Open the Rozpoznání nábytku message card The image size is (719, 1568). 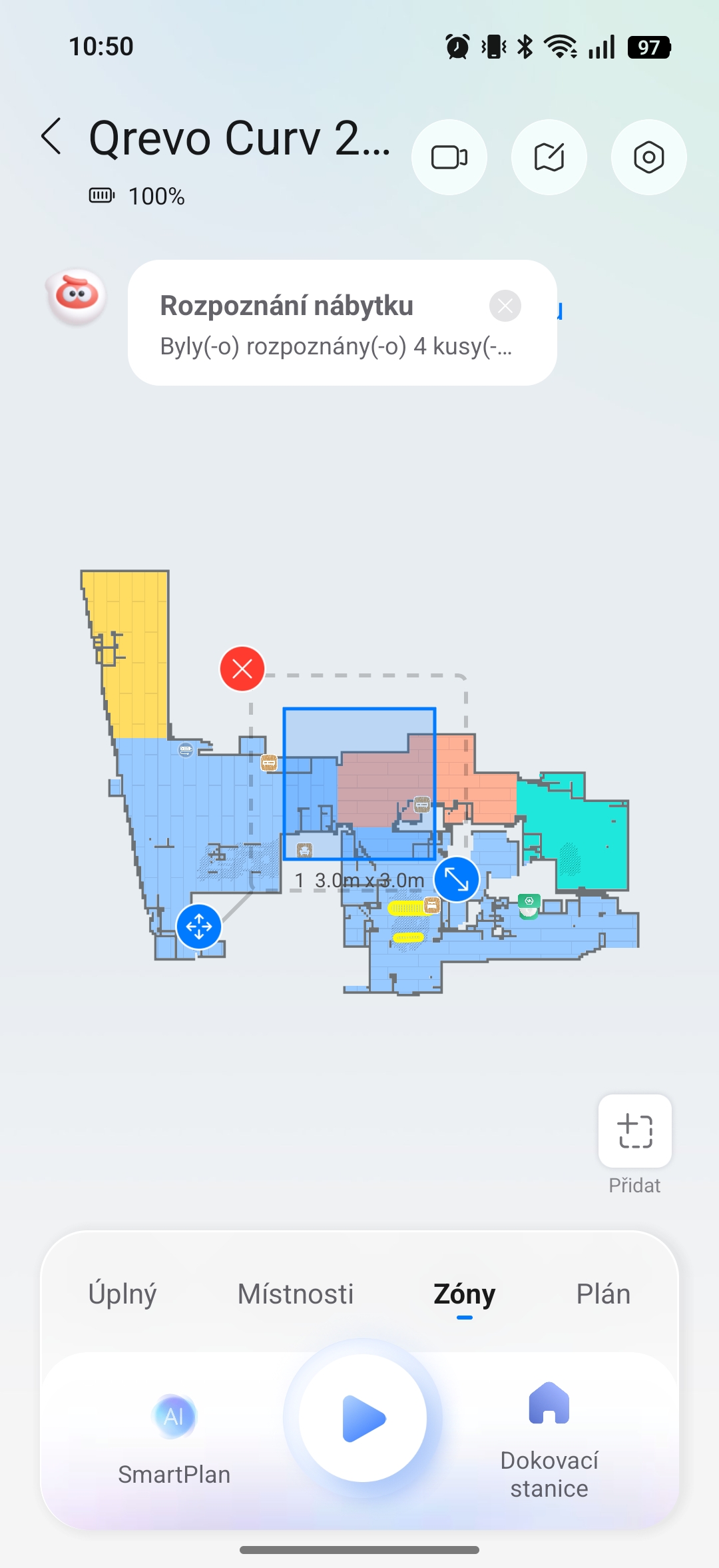320,324
